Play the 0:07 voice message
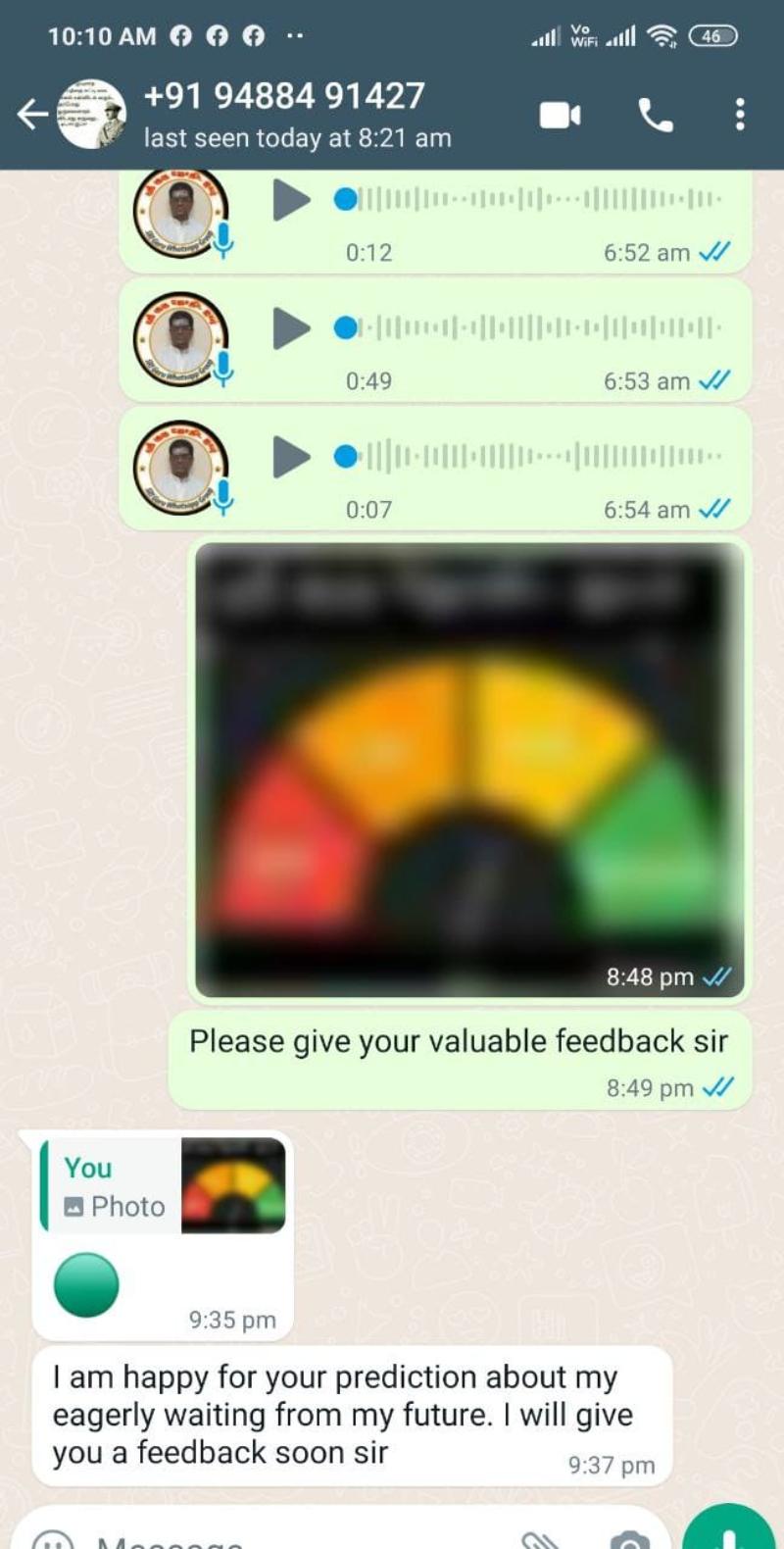The width and height of the screenshot is (784, 1549). (x=290, y=457)
